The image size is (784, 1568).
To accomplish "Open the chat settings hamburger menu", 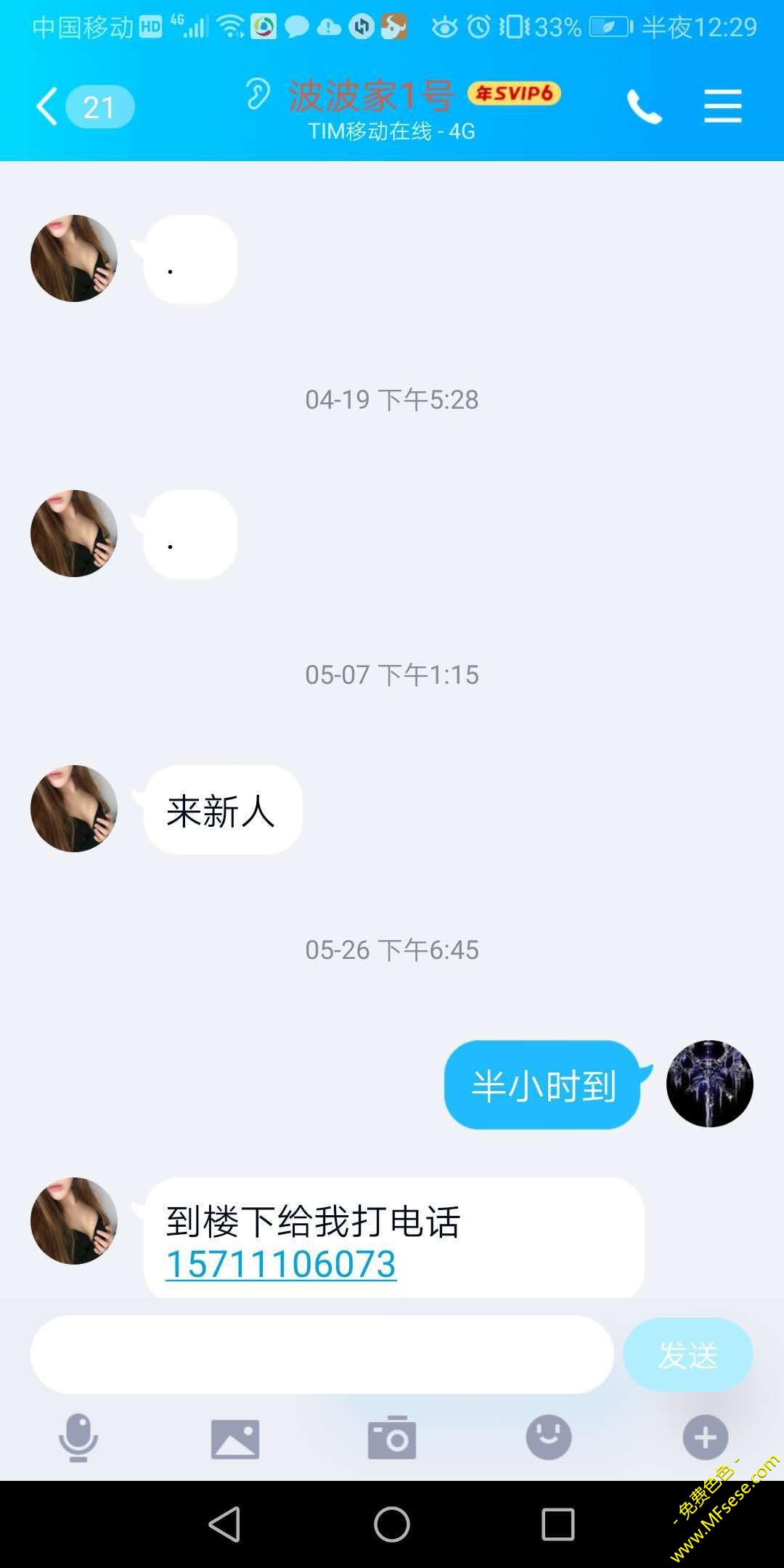I will click(x=722, y=105).
